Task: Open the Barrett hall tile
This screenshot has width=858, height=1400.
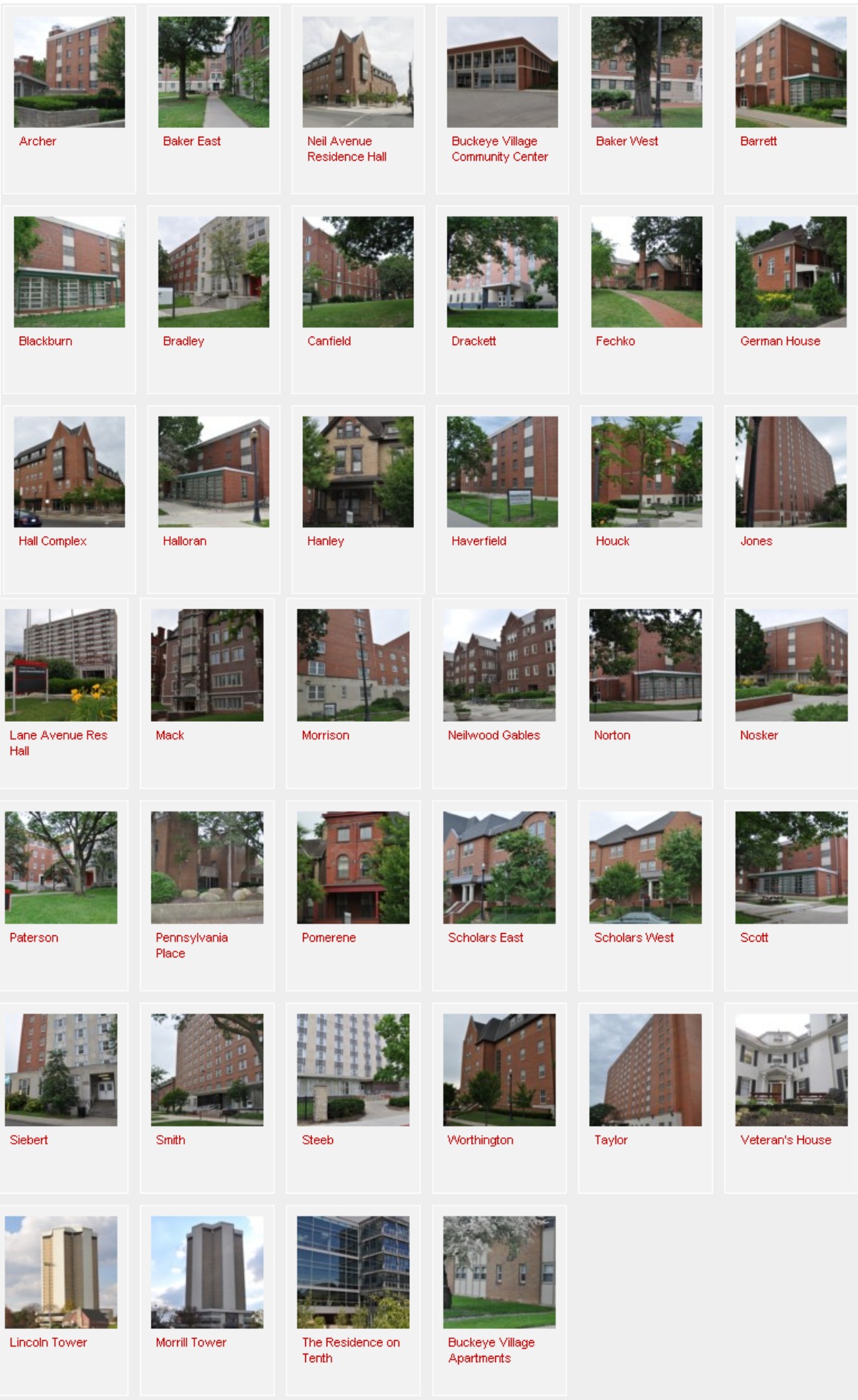Action: coord(791,100)
